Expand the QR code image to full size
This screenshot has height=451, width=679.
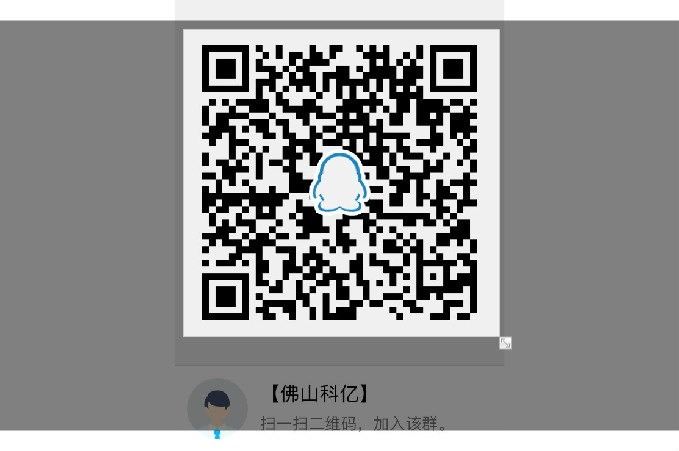click(505, 343)
